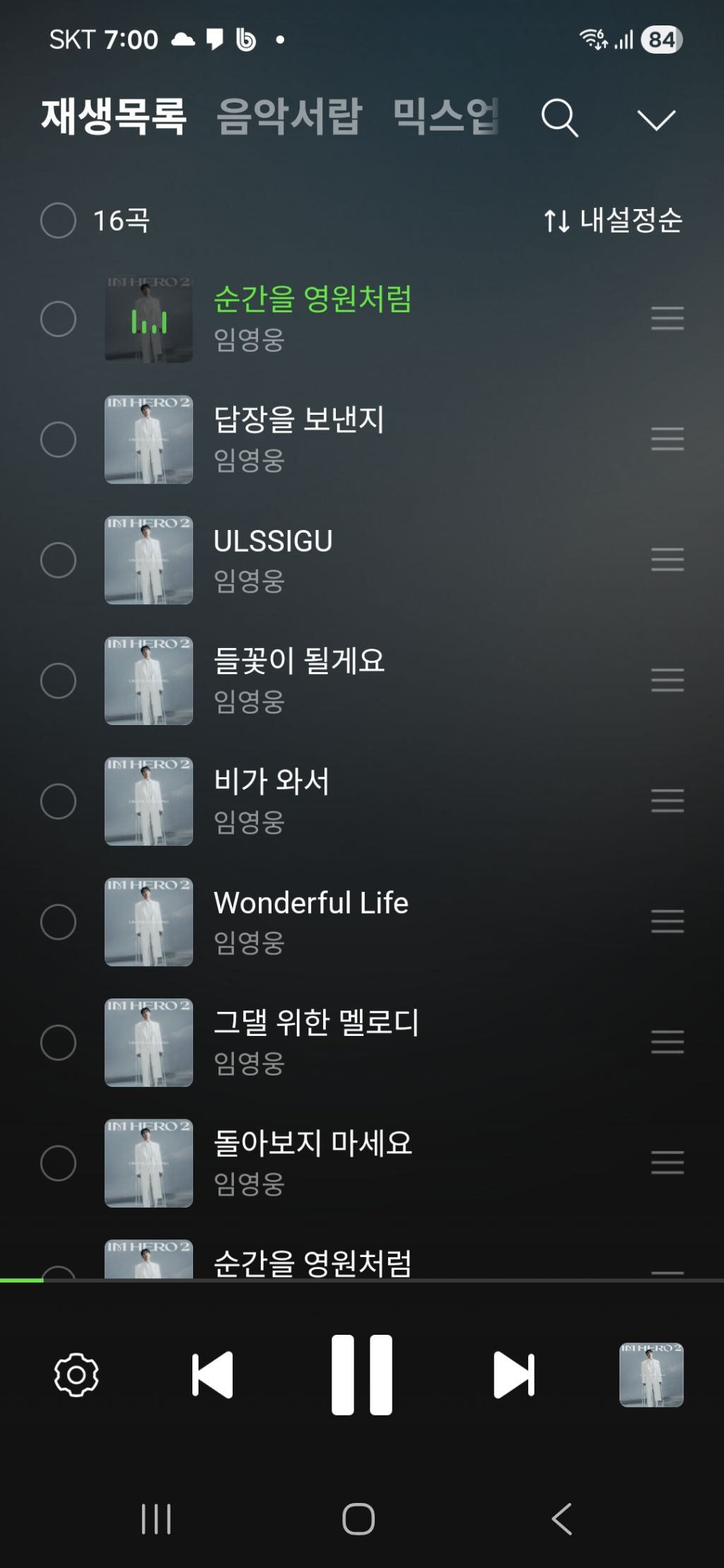Open the player settings gear
This screenshot has height=1568, width=724.
(x=76, y=1375)
